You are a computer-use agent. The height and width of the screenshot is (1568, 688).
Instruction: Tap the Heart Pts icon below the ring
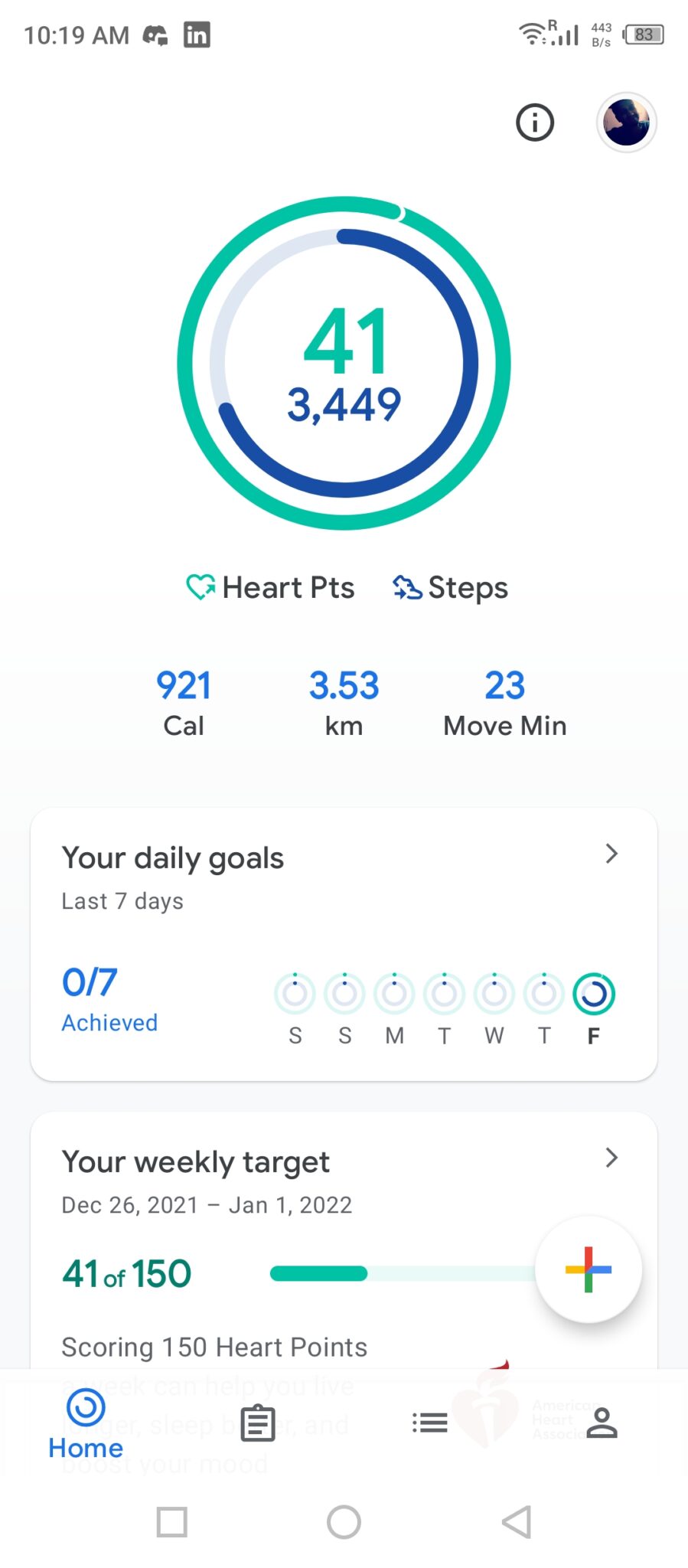pos(200,586)
